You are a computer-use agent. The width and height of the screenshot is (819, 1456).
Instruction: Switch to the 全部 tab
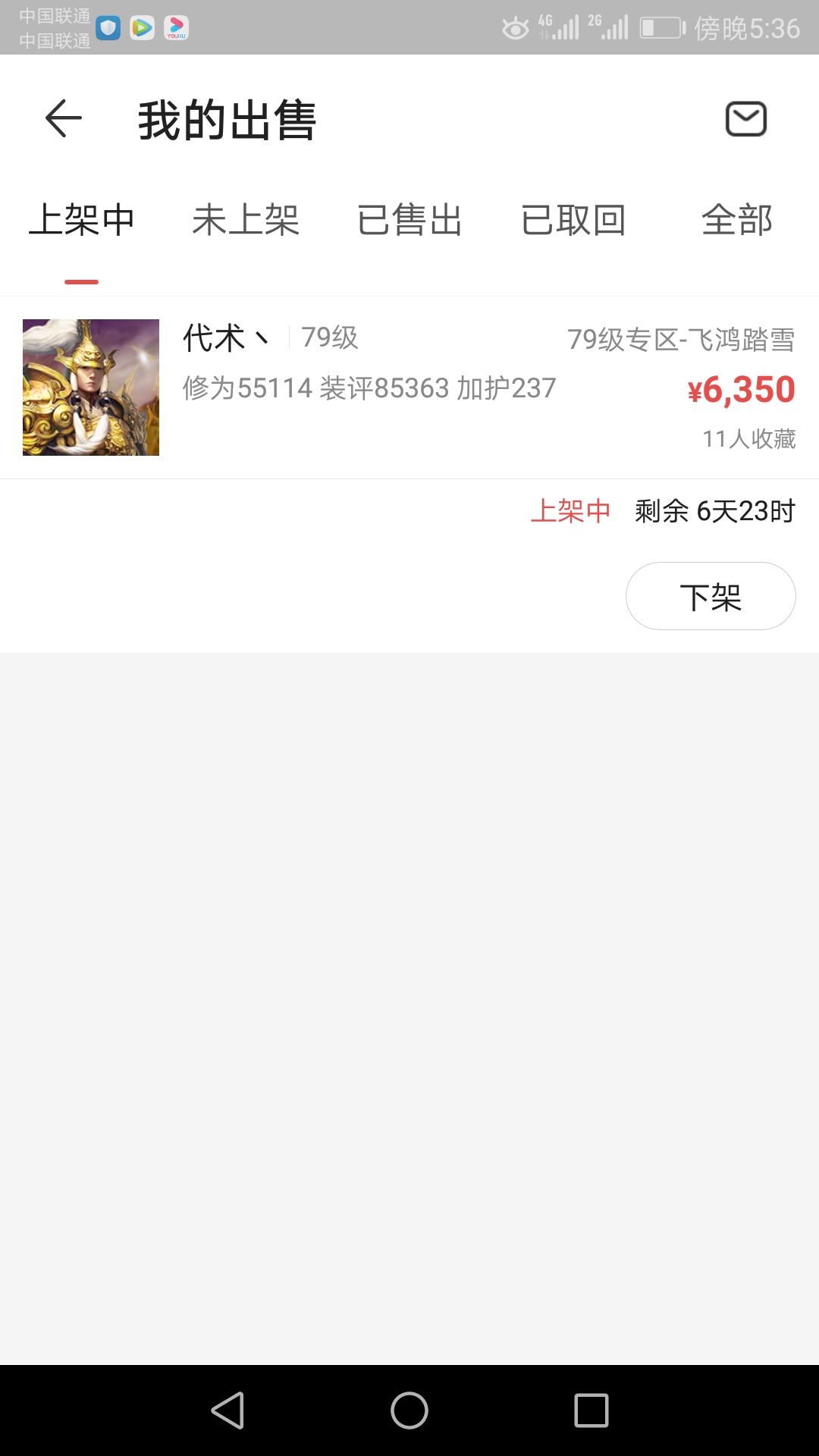(x=736, y=221)
